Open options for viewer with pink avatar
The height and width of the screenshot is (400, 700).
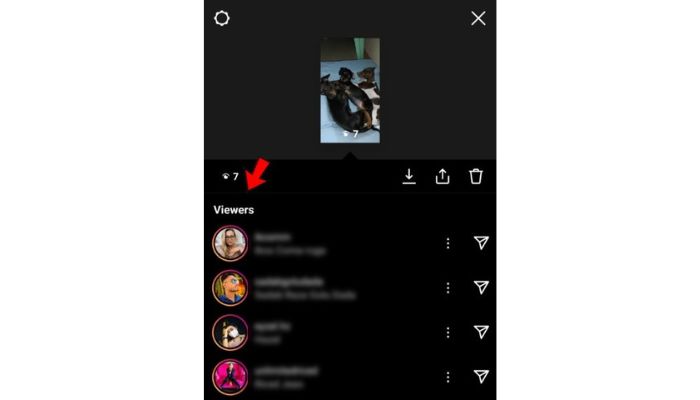tap(448, 377)
